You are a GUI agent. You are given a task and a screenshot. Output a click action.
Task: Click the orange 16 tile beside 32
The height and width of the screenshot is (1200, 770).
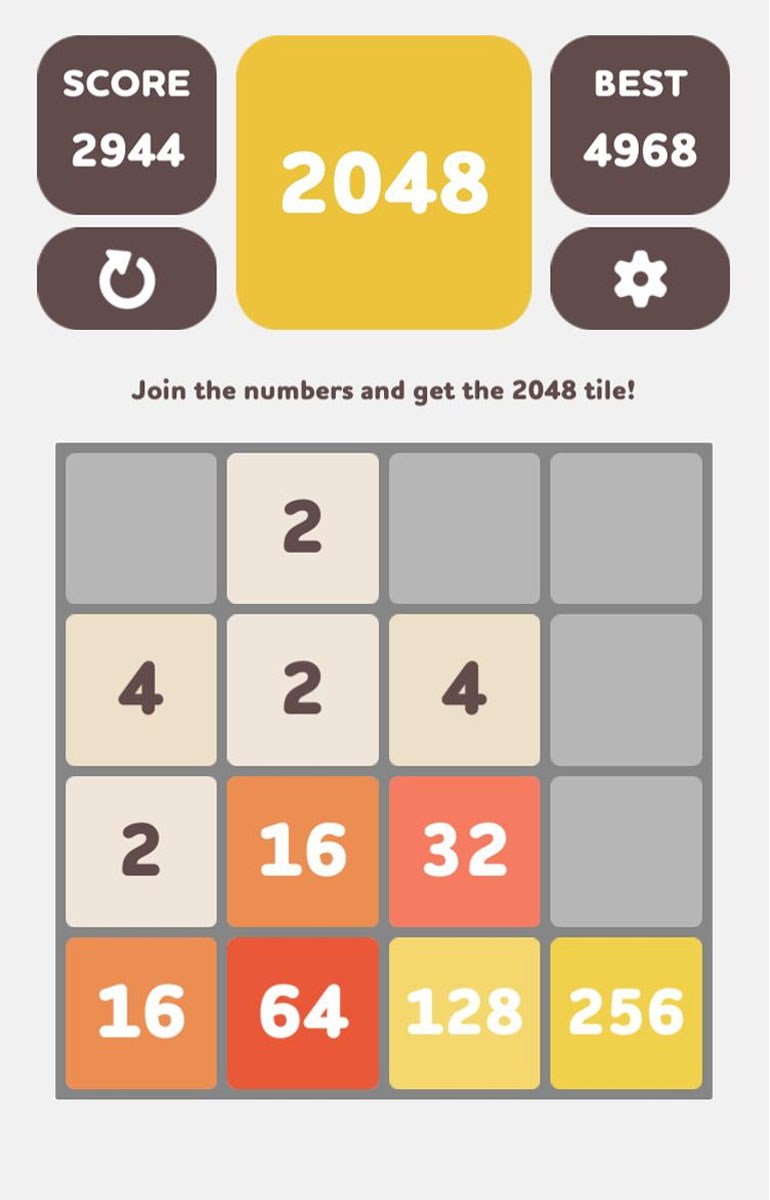tap(303, 850)
